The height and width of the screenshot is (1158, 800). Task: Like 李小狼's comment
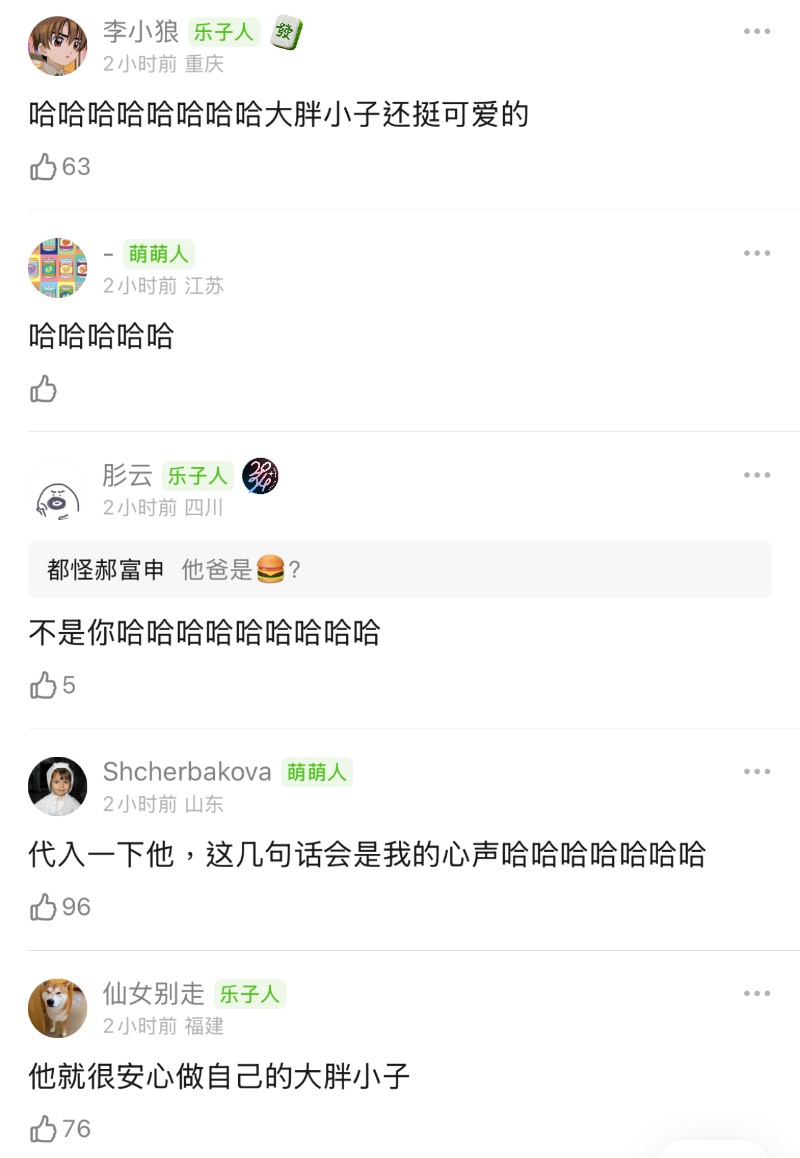(44, 167)
